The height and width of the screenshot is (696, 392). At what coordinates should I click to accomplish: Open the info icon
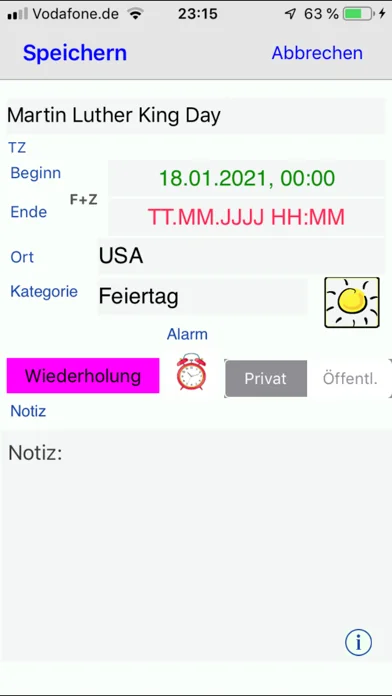click(x=358, y=642)
